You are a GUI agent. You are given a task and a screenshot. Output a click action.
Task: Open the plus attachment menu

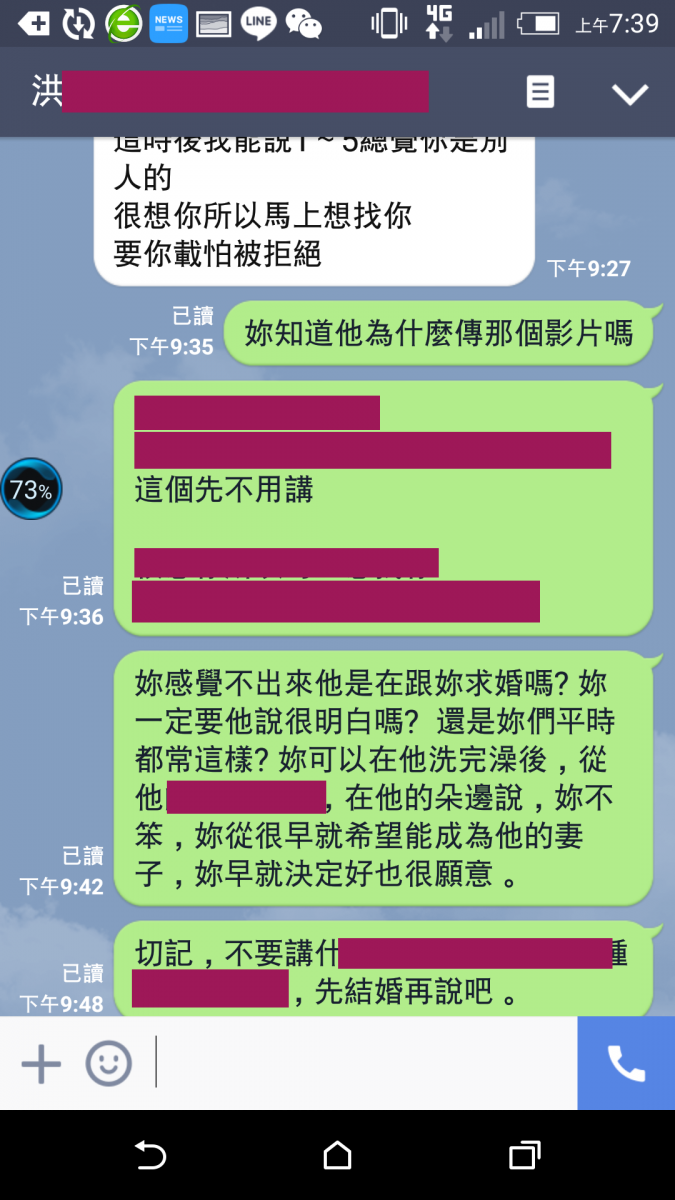click(41, 1064)
